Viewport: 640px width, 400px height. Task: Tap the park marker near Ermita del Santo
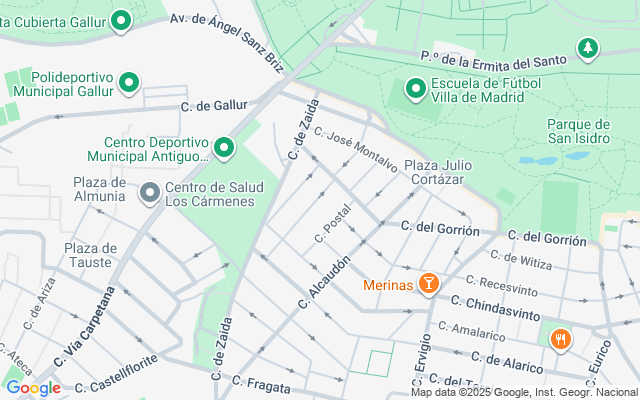coord(588,47)
